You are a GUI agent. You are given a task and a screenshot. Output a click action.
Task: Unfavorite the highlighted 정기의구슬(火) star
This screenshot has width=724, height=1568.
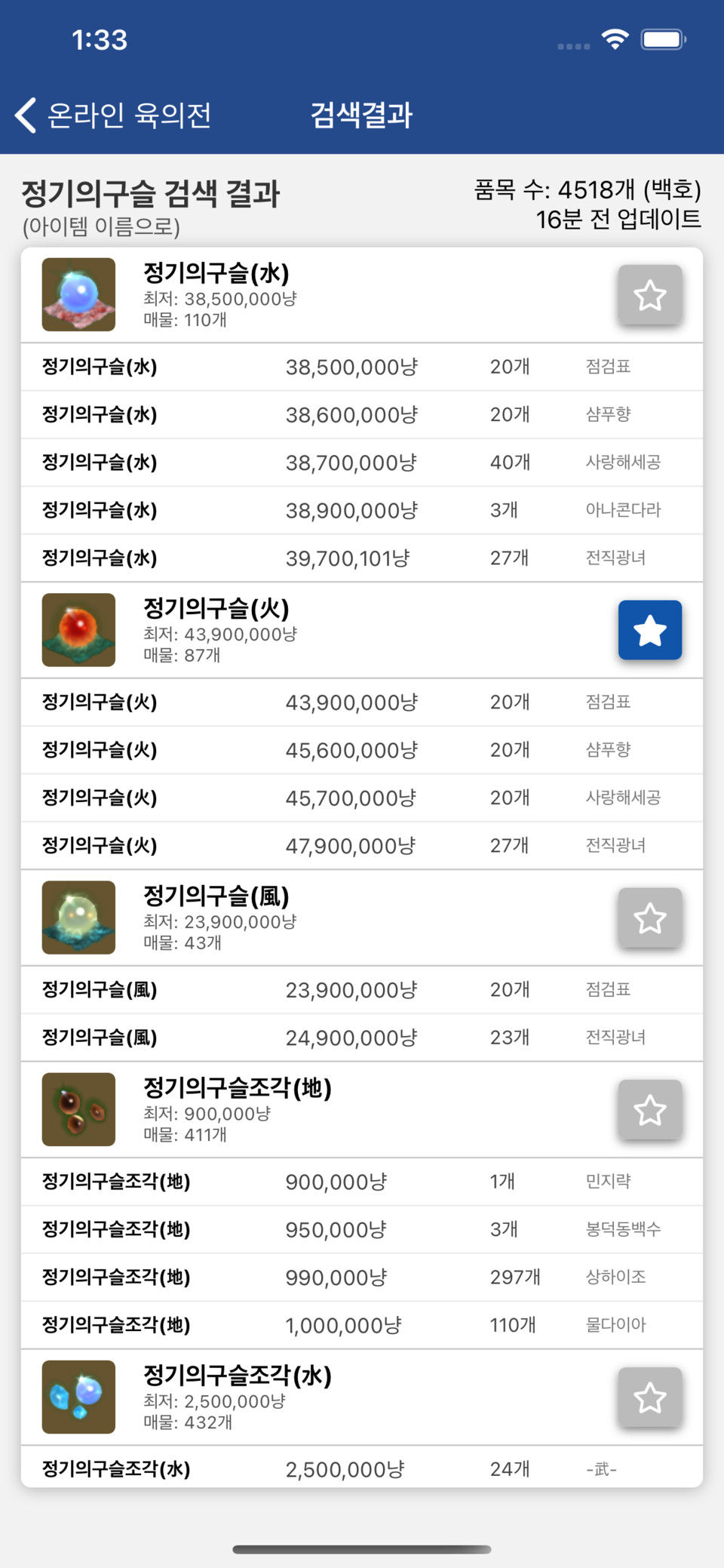pyautogui.click(x=649, y=629)
